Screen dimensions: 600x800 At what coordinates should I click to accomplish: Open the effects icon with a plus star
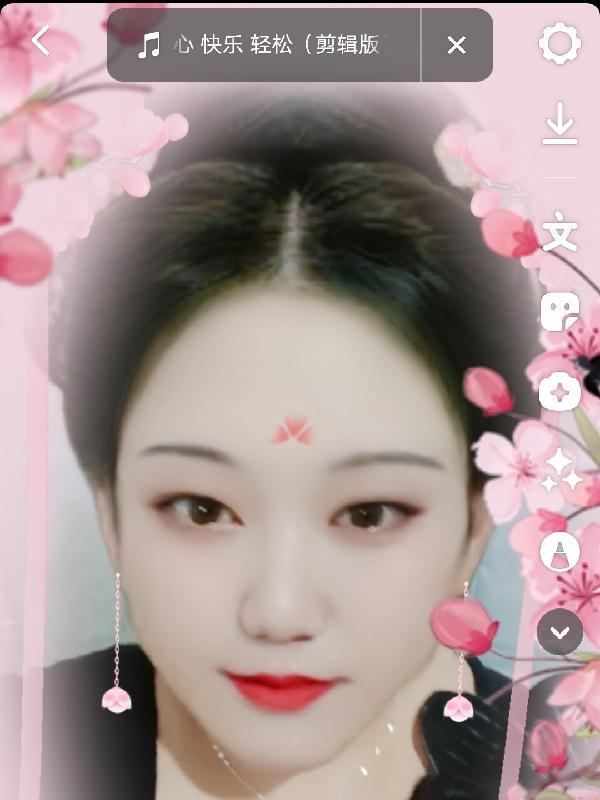point(560,391)
